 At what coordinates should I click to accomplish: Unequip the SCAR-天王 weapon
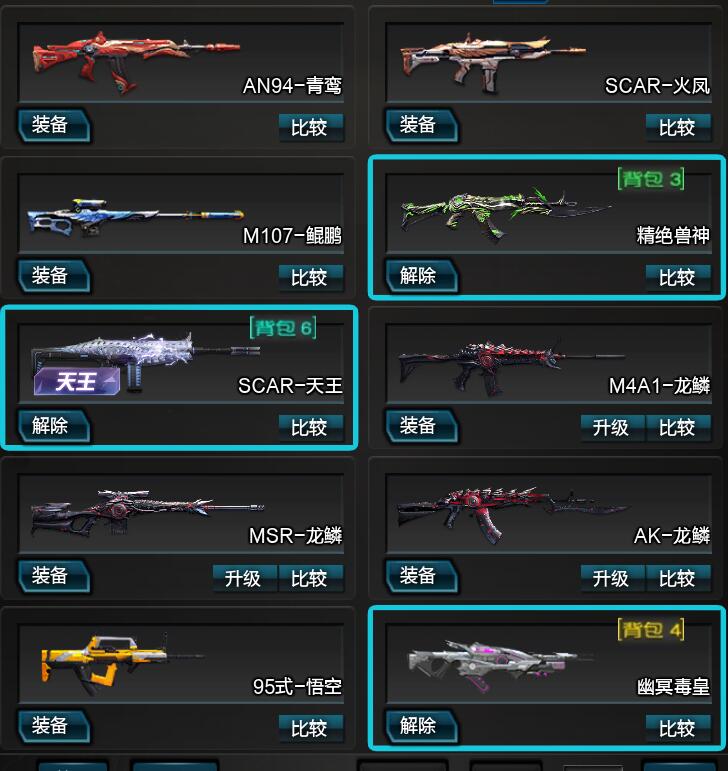[52, 426]
